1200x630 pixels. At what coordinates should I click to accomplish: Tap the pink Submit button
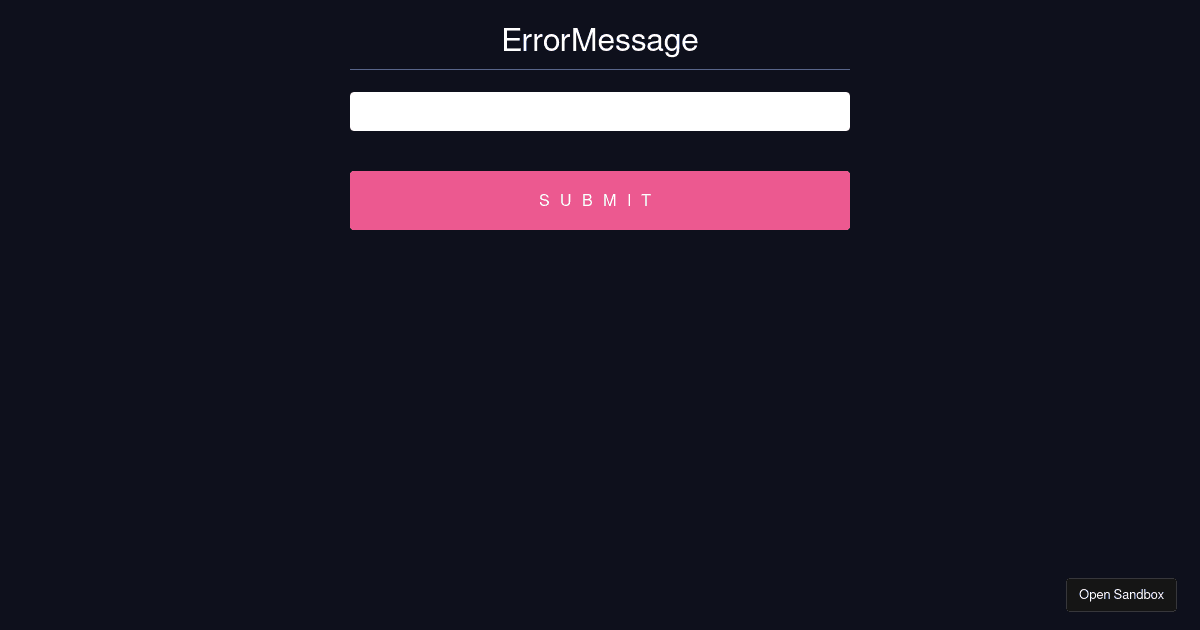coord(600,200)
